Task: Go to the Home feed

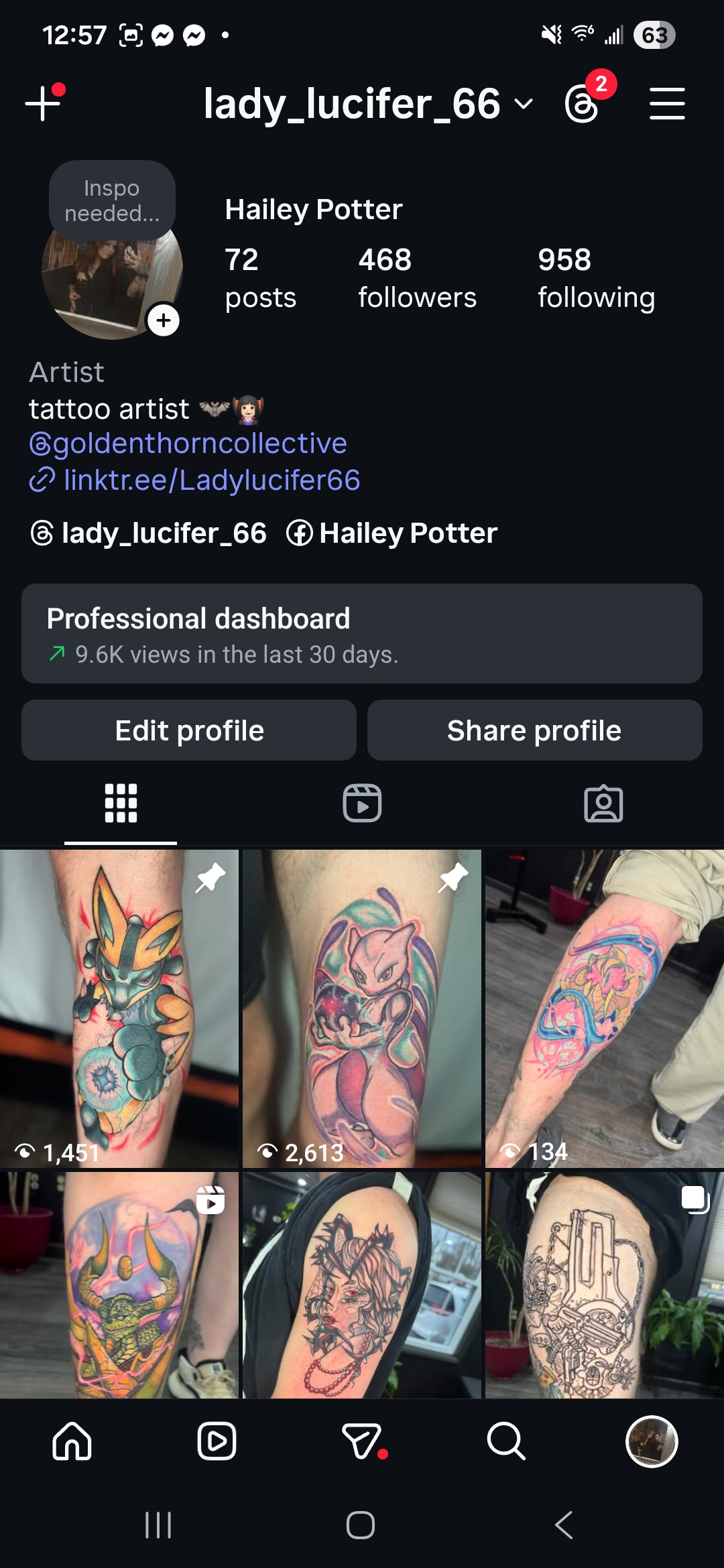Action: (x=72, y=1441)
